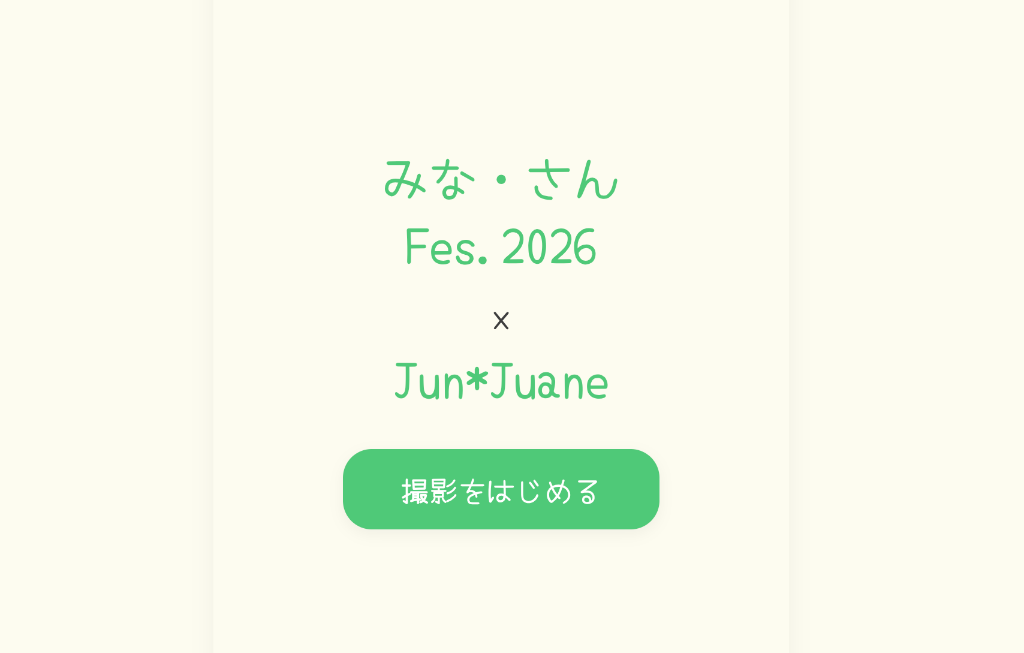Tap the 撮影をはじめる button

501,489
